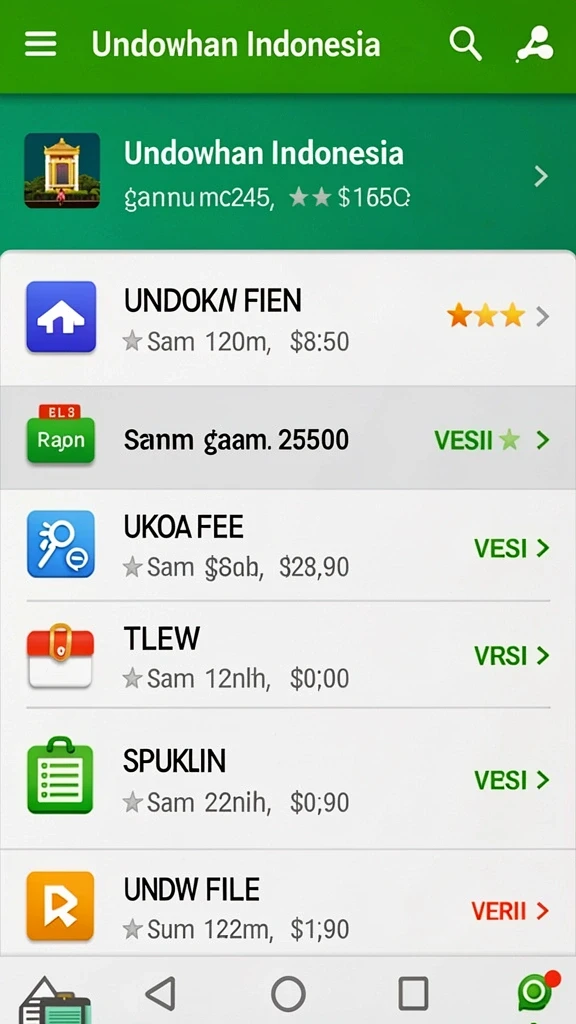
Task: Tap the search magnifier icon
Action: coord(466,44)
